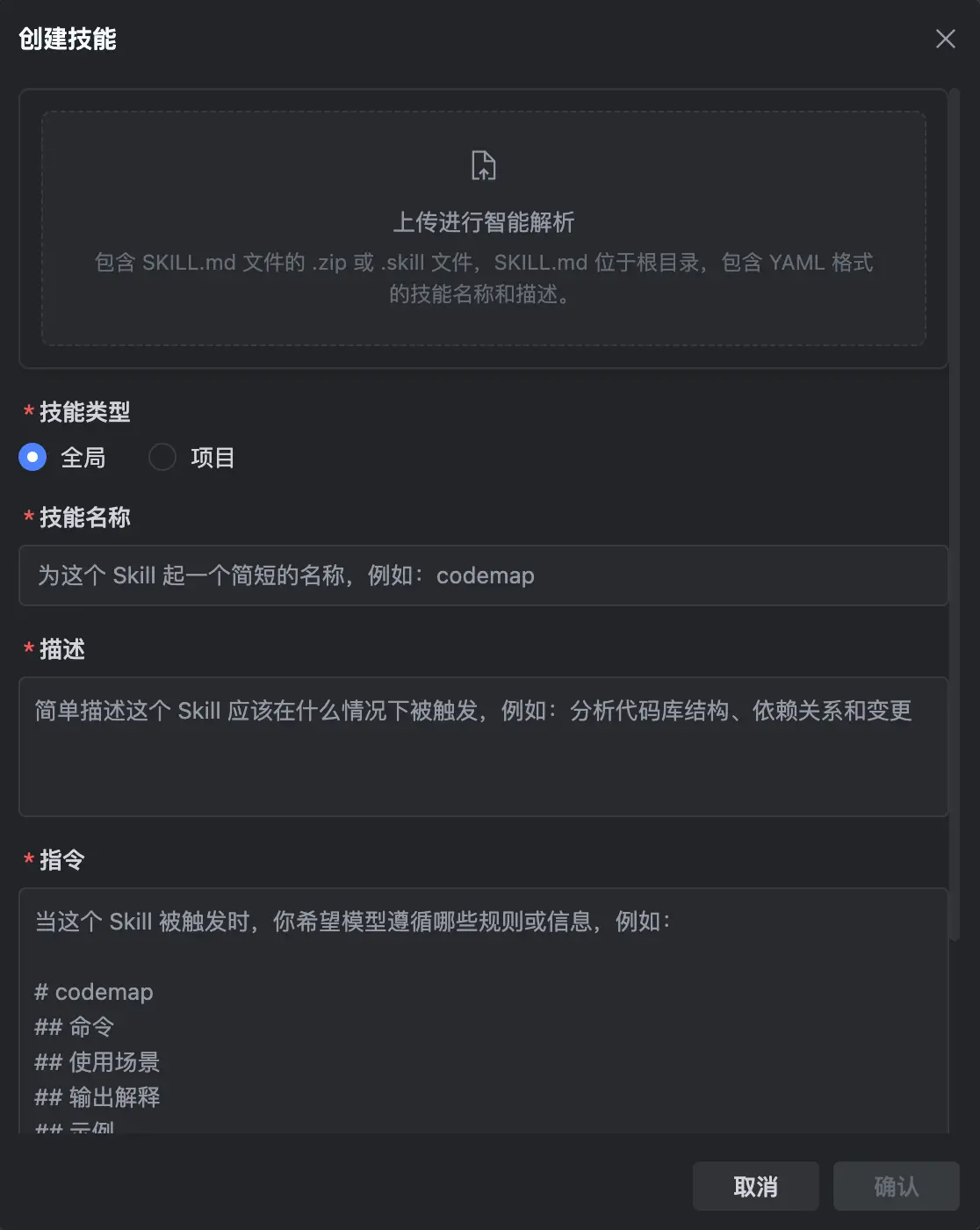Click the file upload icon

483,165
